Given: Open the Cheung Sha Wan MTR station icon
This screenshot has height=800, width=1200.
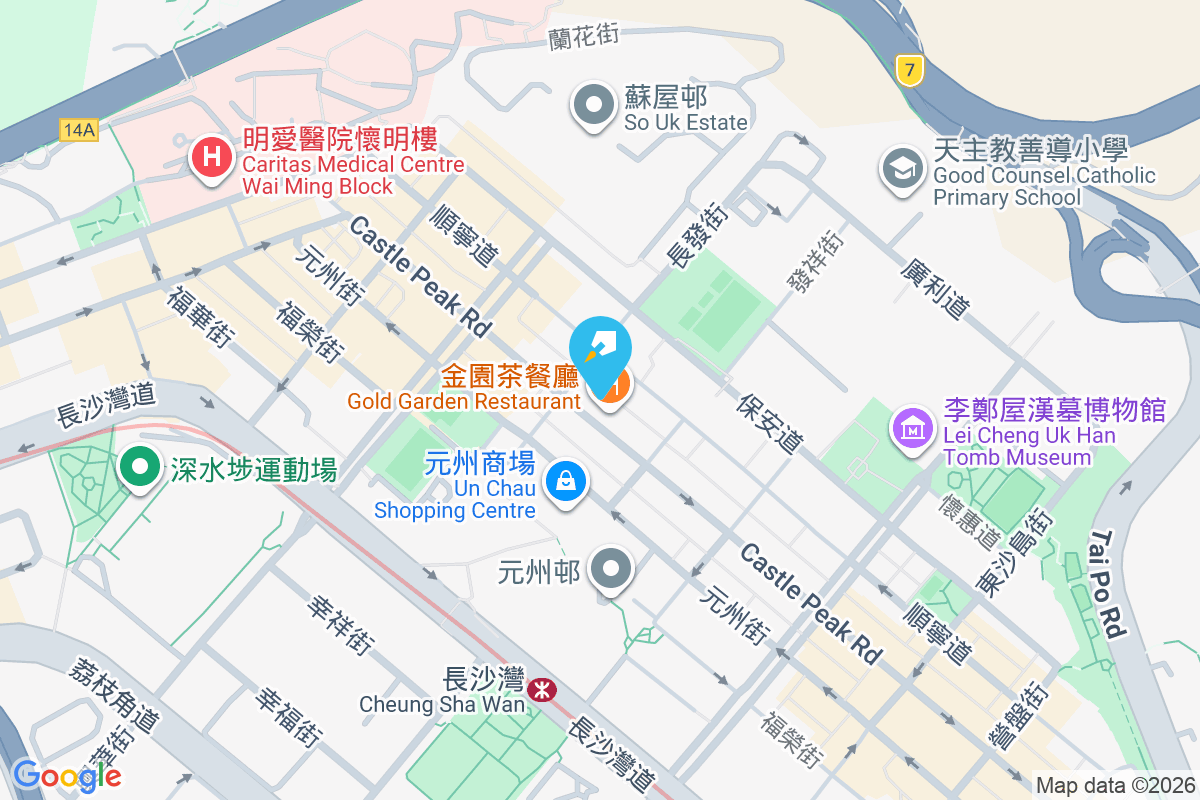Looking at the screenshot, I should (542, 689).
